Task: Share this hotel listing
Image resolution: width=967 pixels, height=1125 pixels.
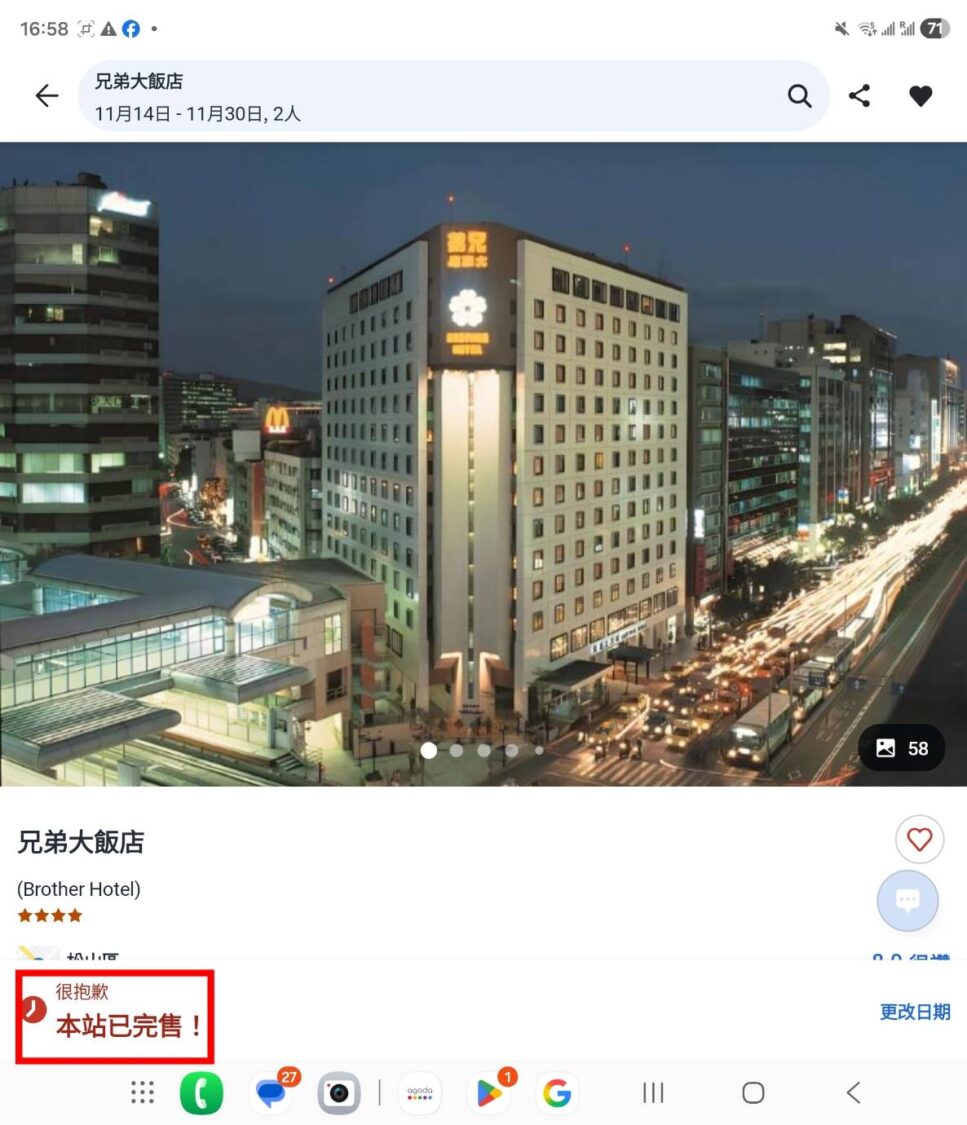Action: pyautogui.click(x=859, y=95)
